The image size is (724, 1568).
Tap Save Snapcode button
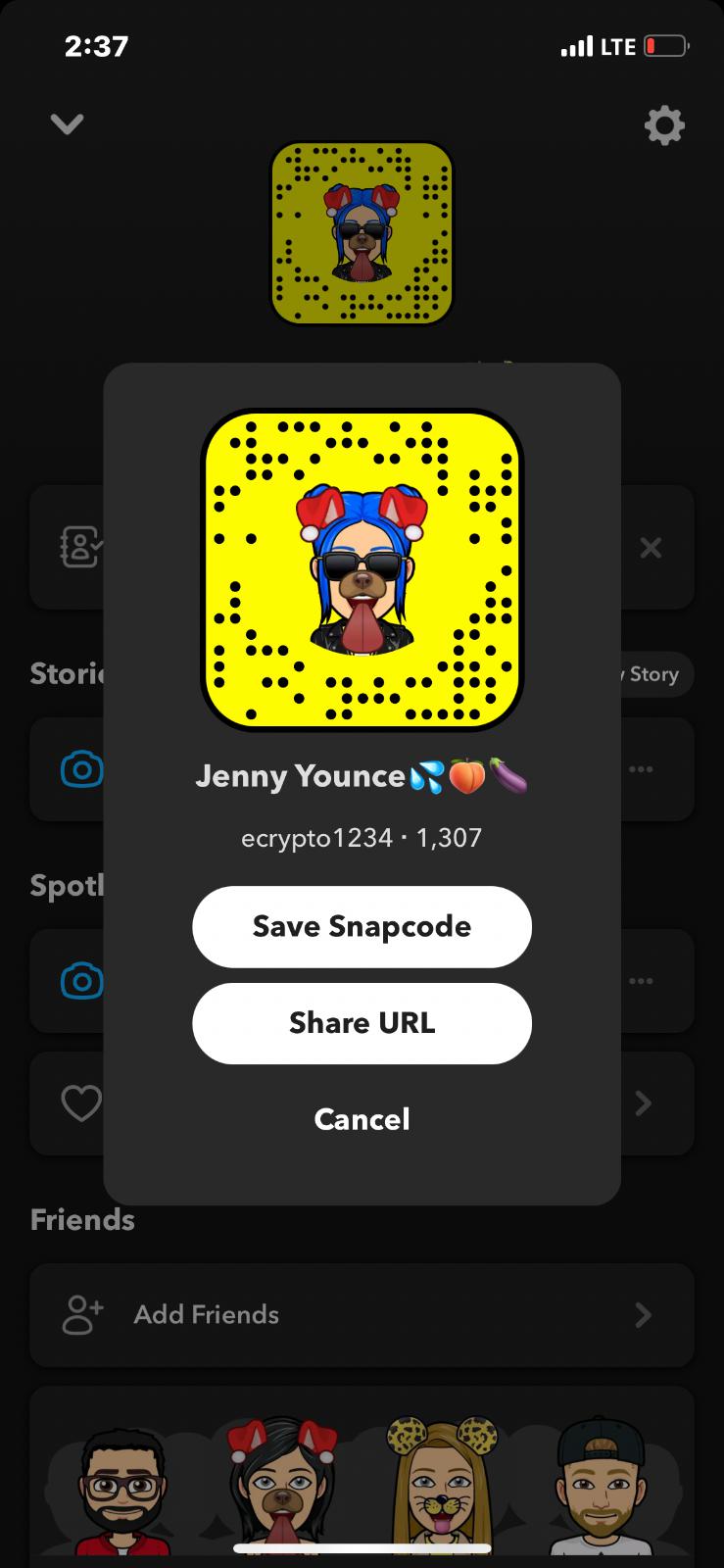pos(362,926)
